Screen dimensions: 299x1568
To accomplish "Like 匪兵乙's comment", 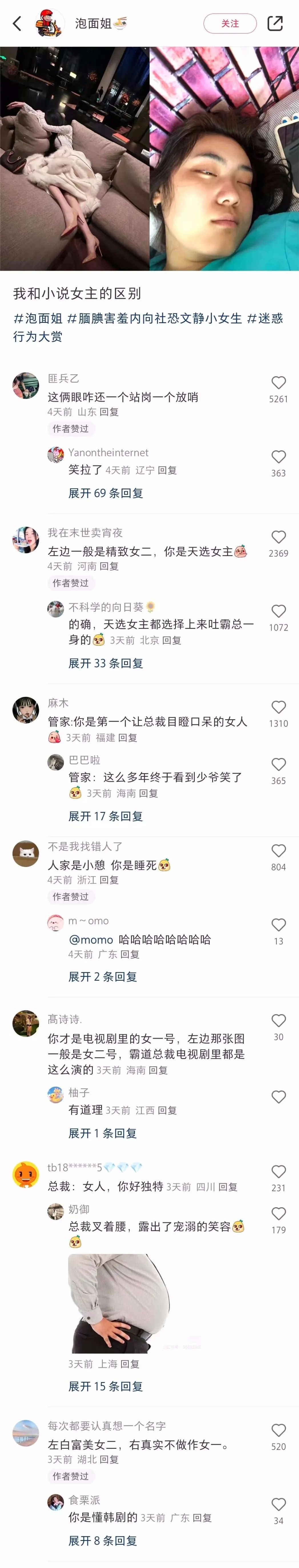I will 278,383.
